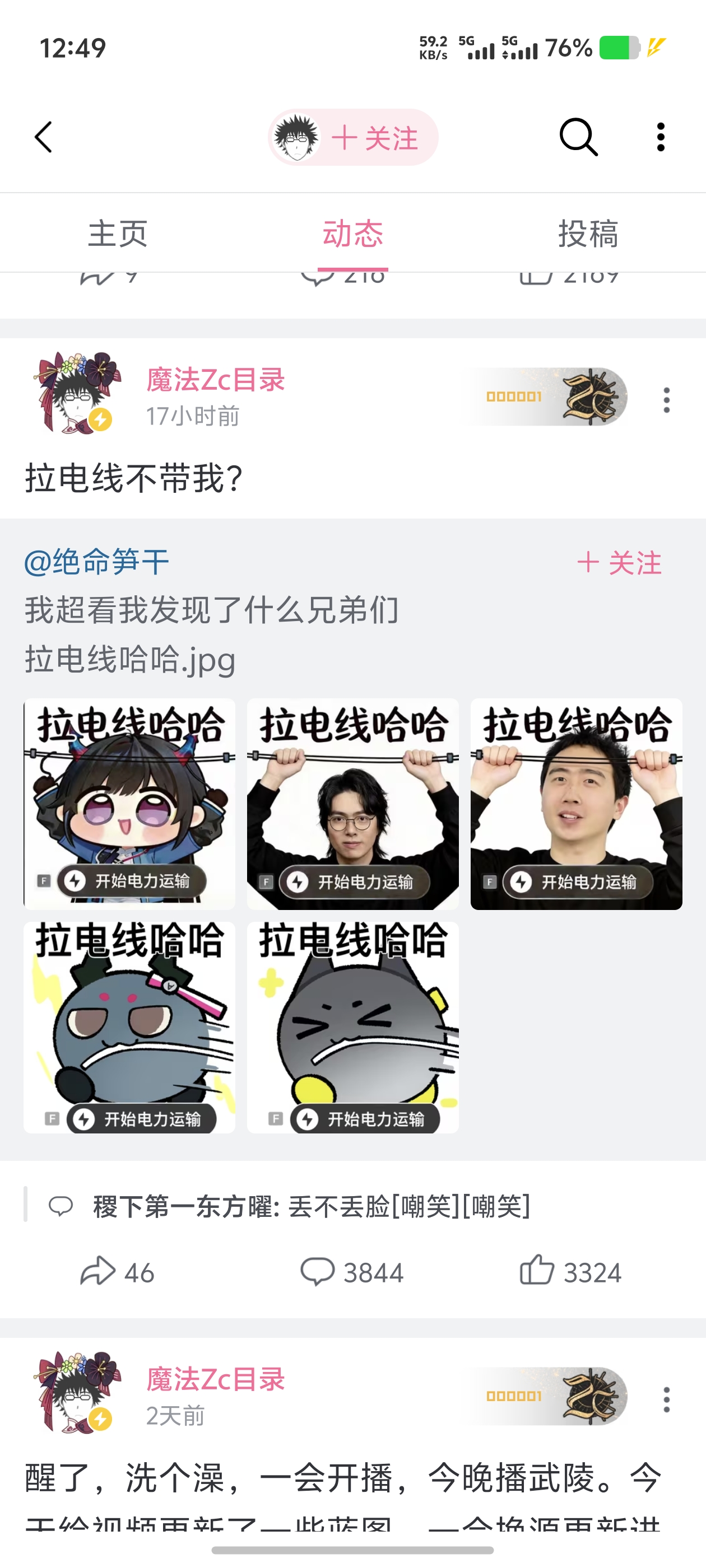
Task: Go back using the top-left arrow
Action: (x=43, y=137)
